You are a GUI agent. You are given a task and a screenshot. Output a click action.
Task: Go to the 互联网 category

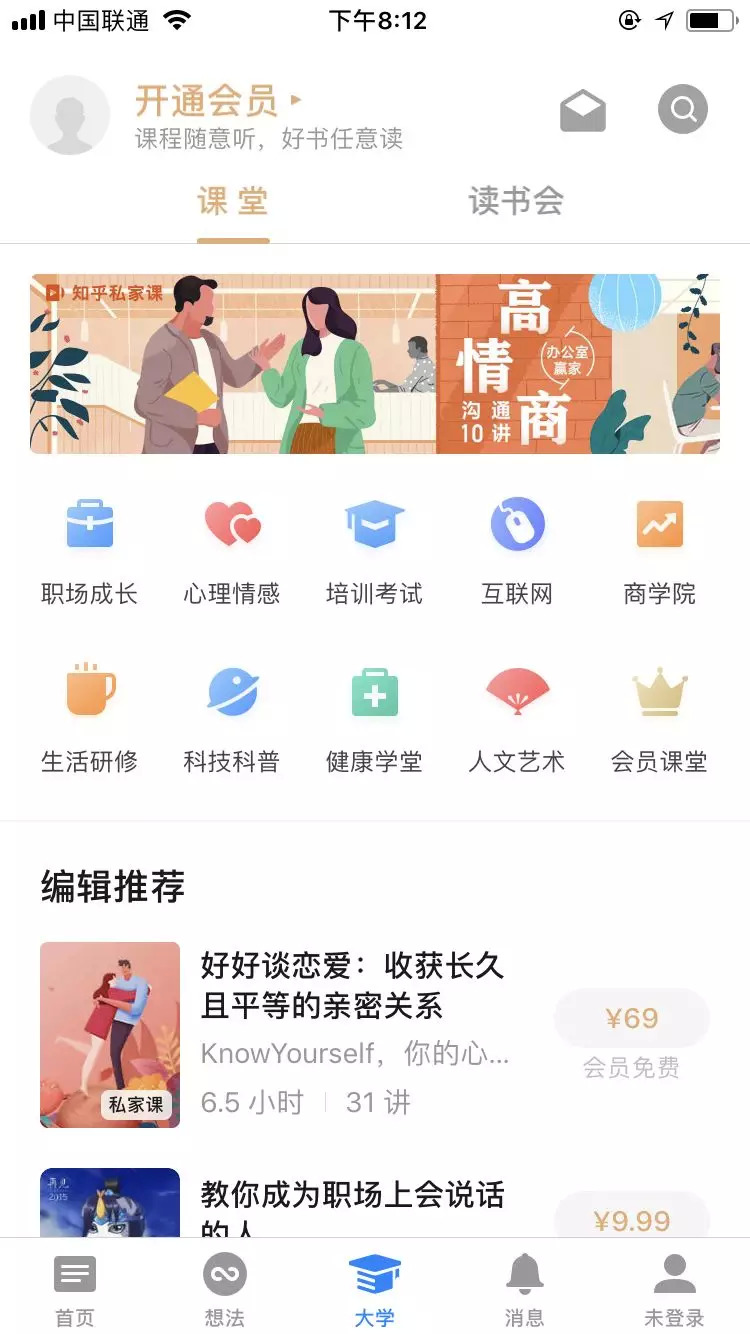click(x=517, y=550)
